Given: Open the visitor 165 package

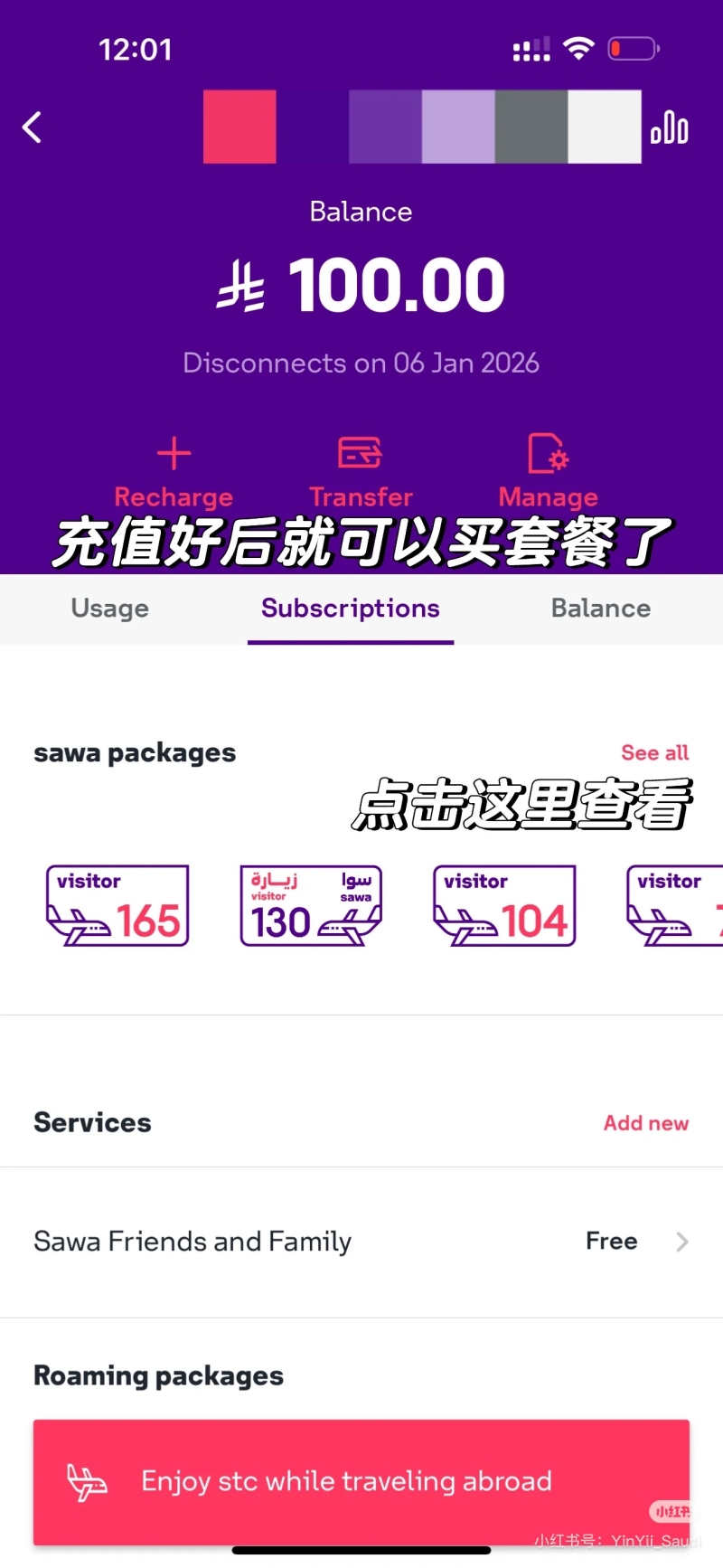Looking at the screenshot, I should [x=117, y=905].
